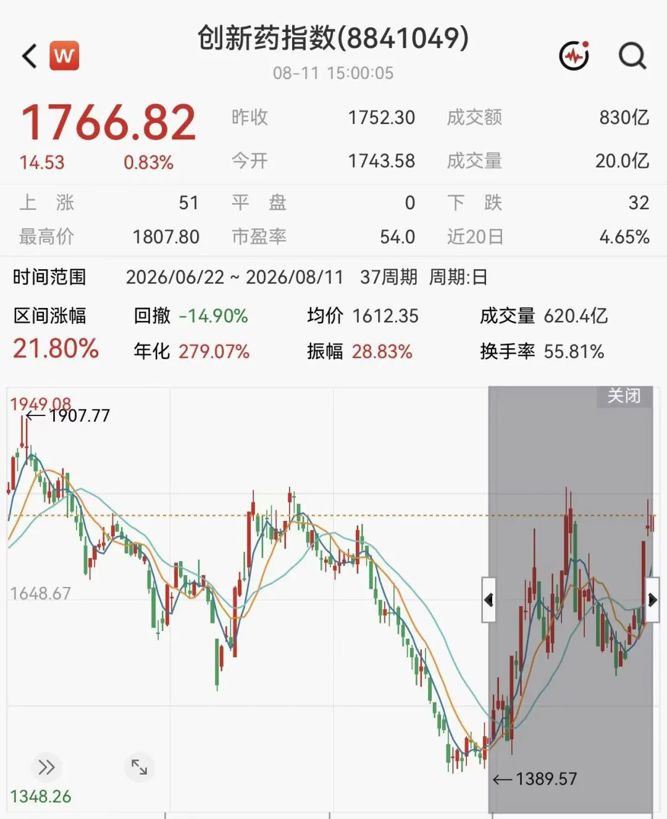Open the live pulse monitor icon
Image resolution: width=667 pixels, height=819 pixels.
click(574, 55)
